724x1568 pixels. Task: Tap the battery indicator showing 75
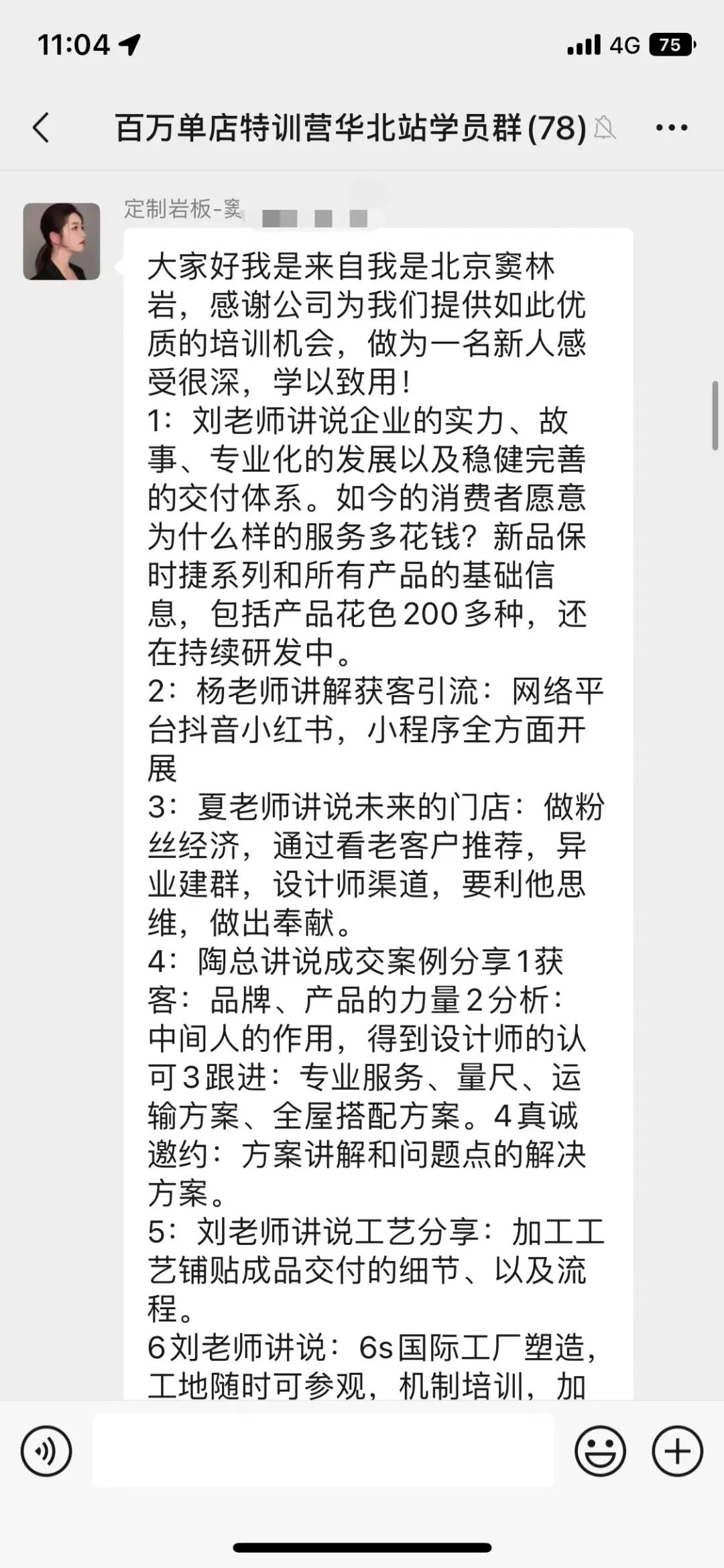click(x=670, y=44)
